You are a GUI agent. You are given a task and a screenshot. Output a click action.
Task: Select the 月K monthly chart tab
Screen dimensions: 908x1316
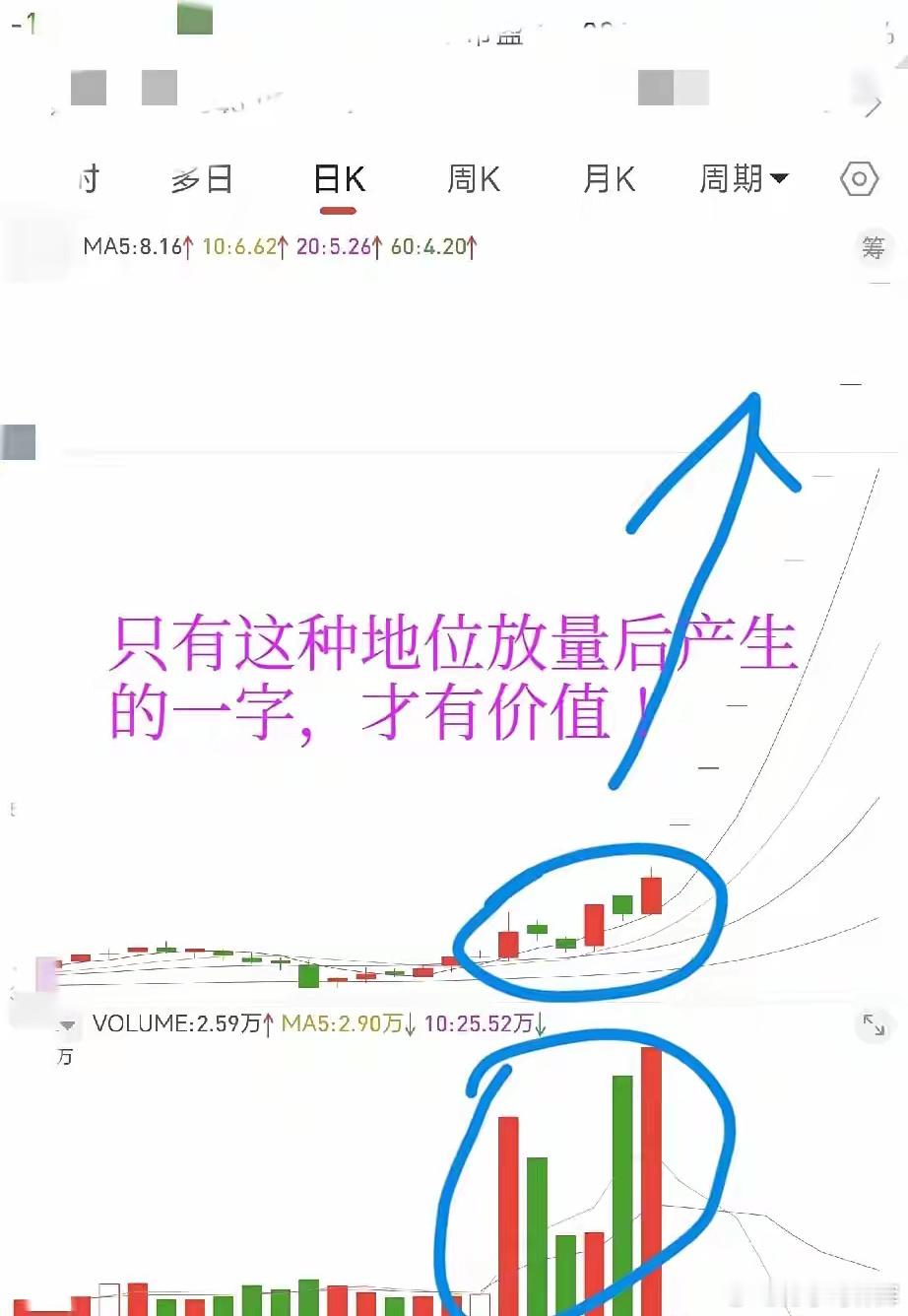coord(608,180)
